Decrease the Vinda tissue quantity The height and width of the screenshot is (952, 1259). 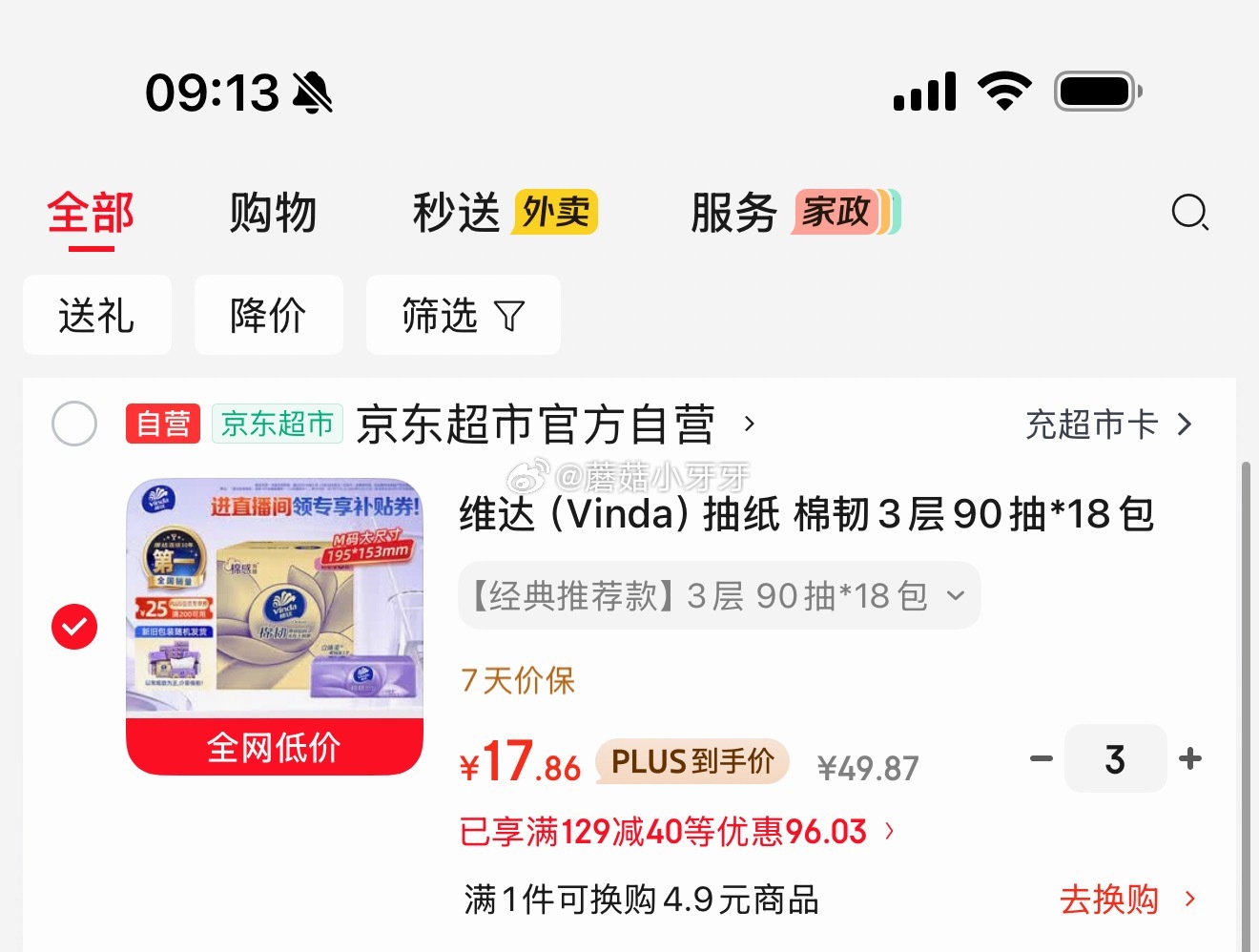1042,759
